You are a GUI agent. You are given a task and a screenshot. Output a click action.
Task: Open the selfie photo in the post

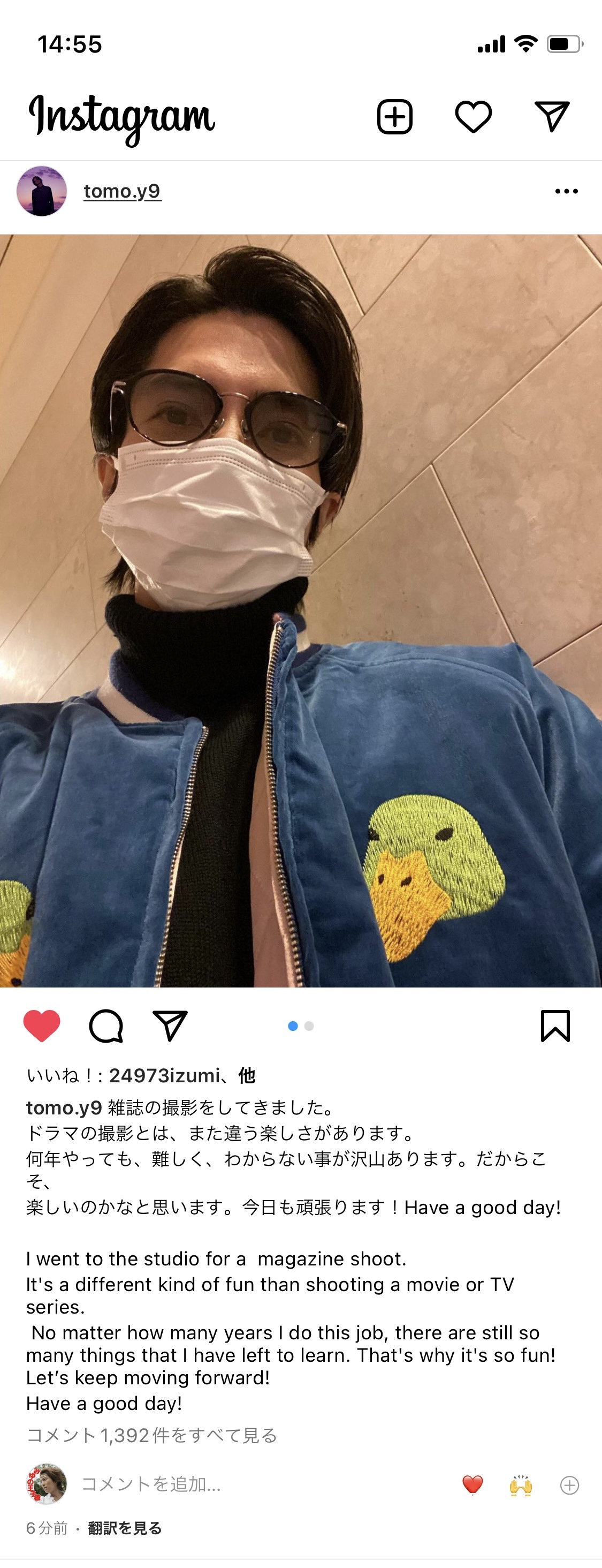pyautogui.click(x=301, y=610)
